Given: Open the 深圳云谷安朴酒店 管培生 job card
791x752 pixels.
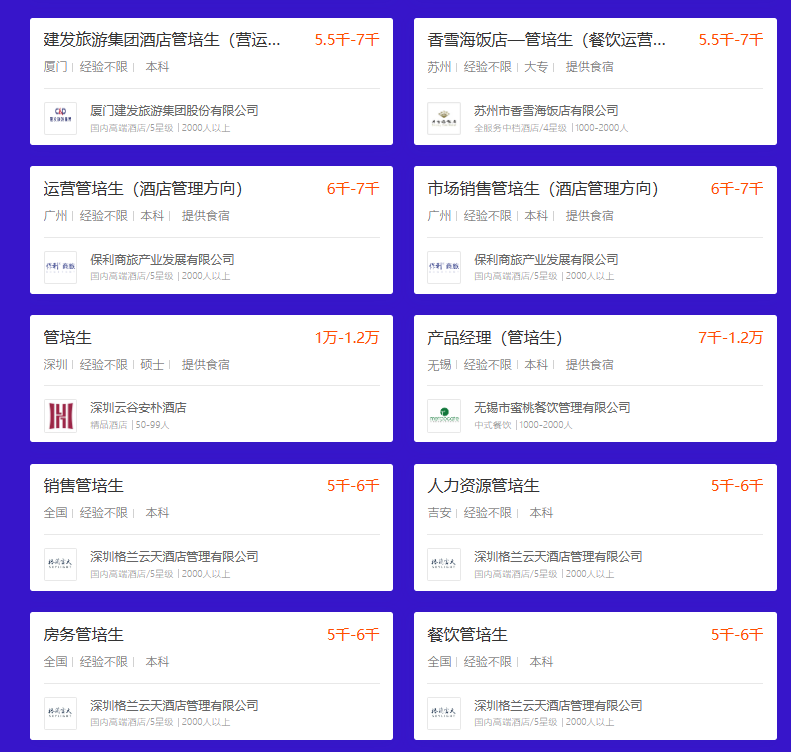Looking at the screenshot, I should pyautogui.click(x=211, y=379).
